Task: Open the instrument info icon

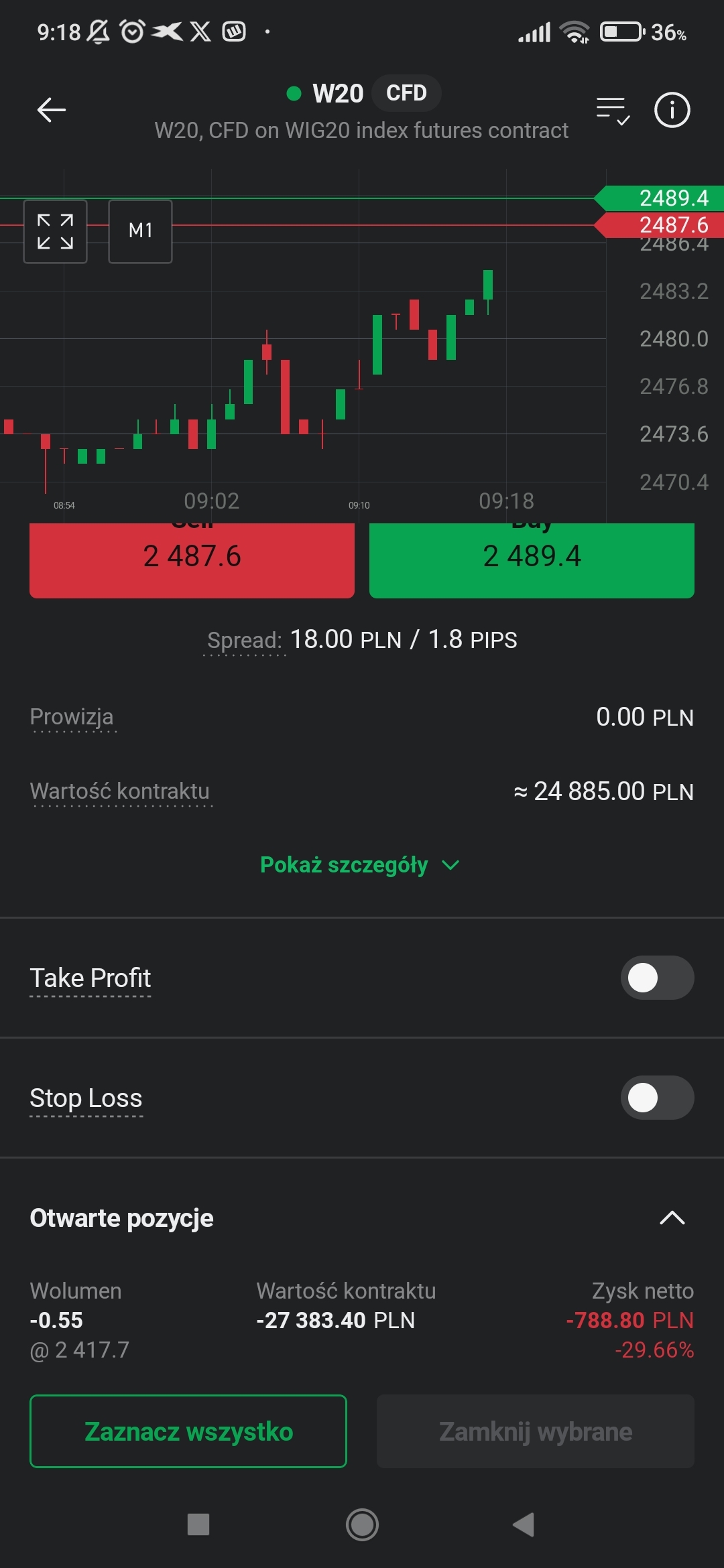Action: click(x=672, y=110)
